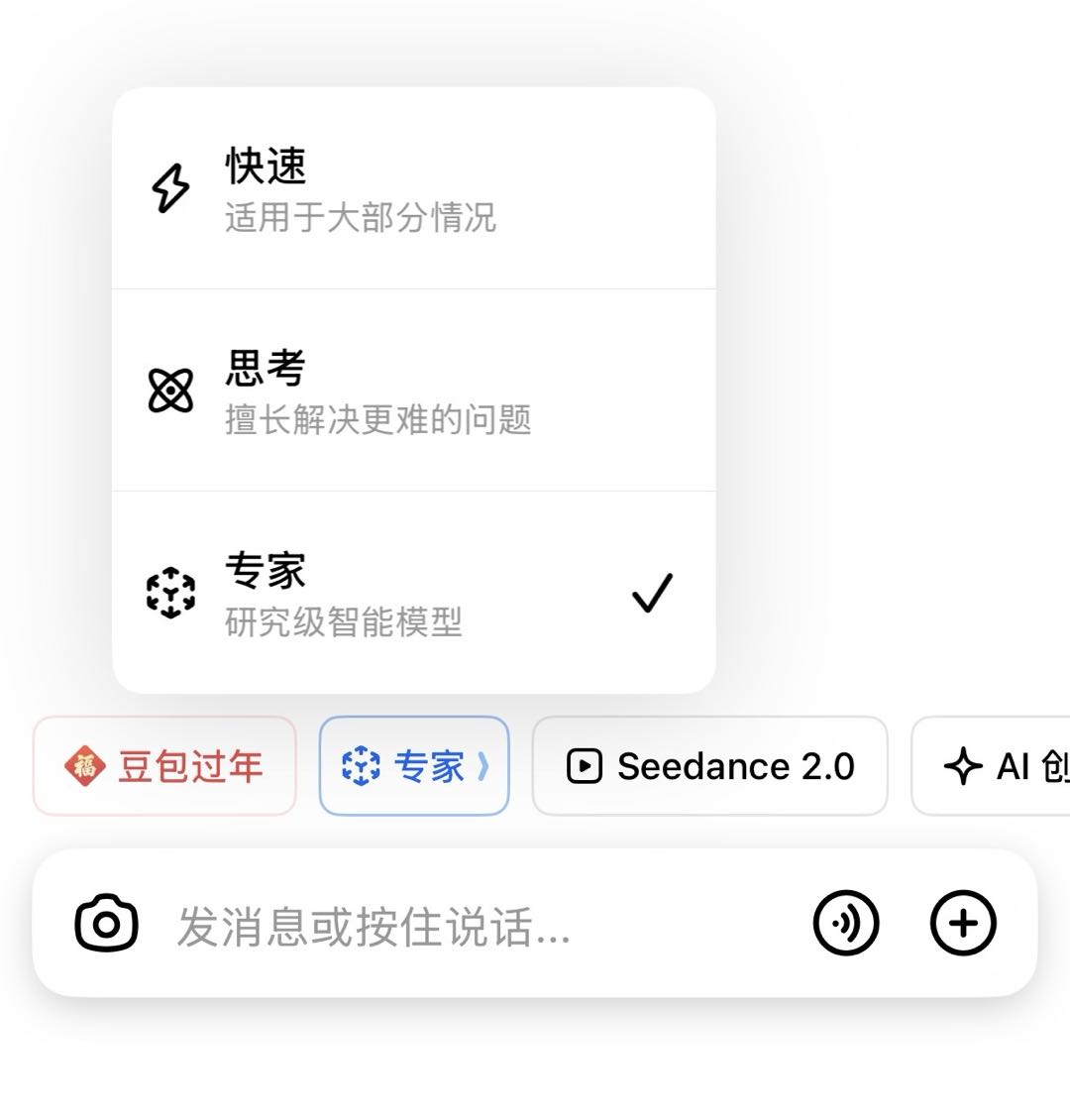Select the 专家 expert model option
Screen dimensions: 1070x1120
[413, 593]
